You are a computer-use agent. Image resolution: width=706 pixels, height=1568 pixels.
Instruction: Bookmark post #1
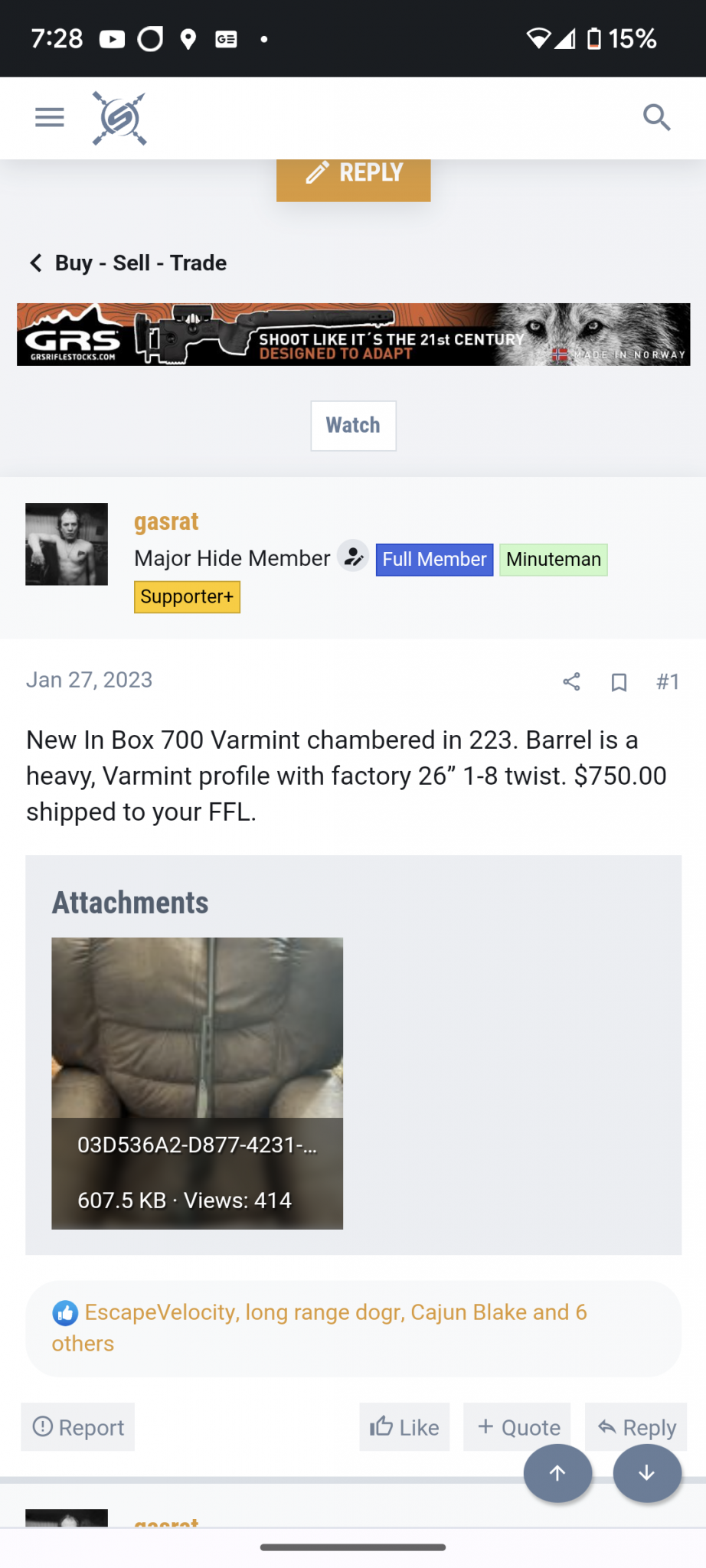(619, 681)
